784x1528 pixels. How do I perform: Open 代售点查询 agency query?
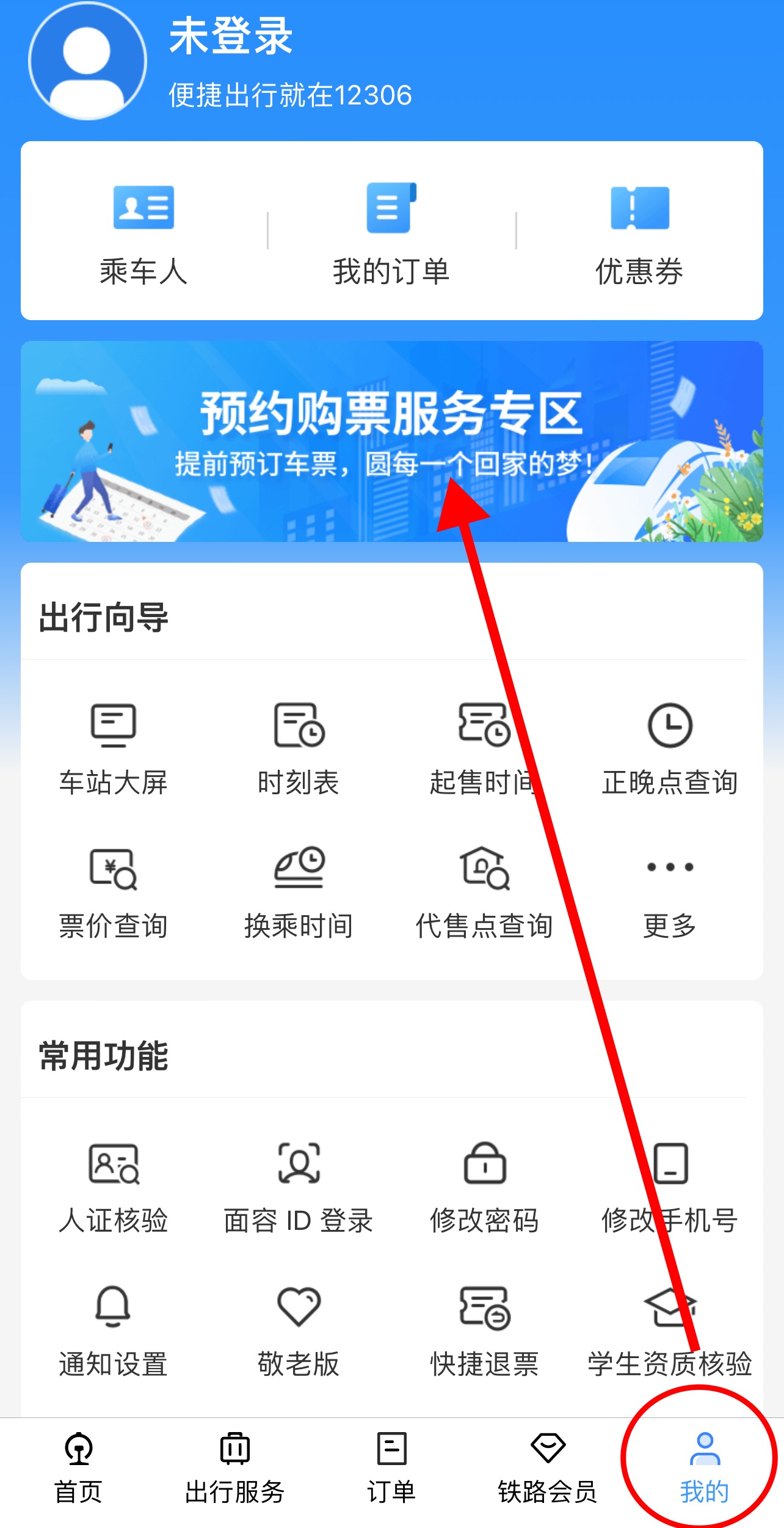[484, 893]
